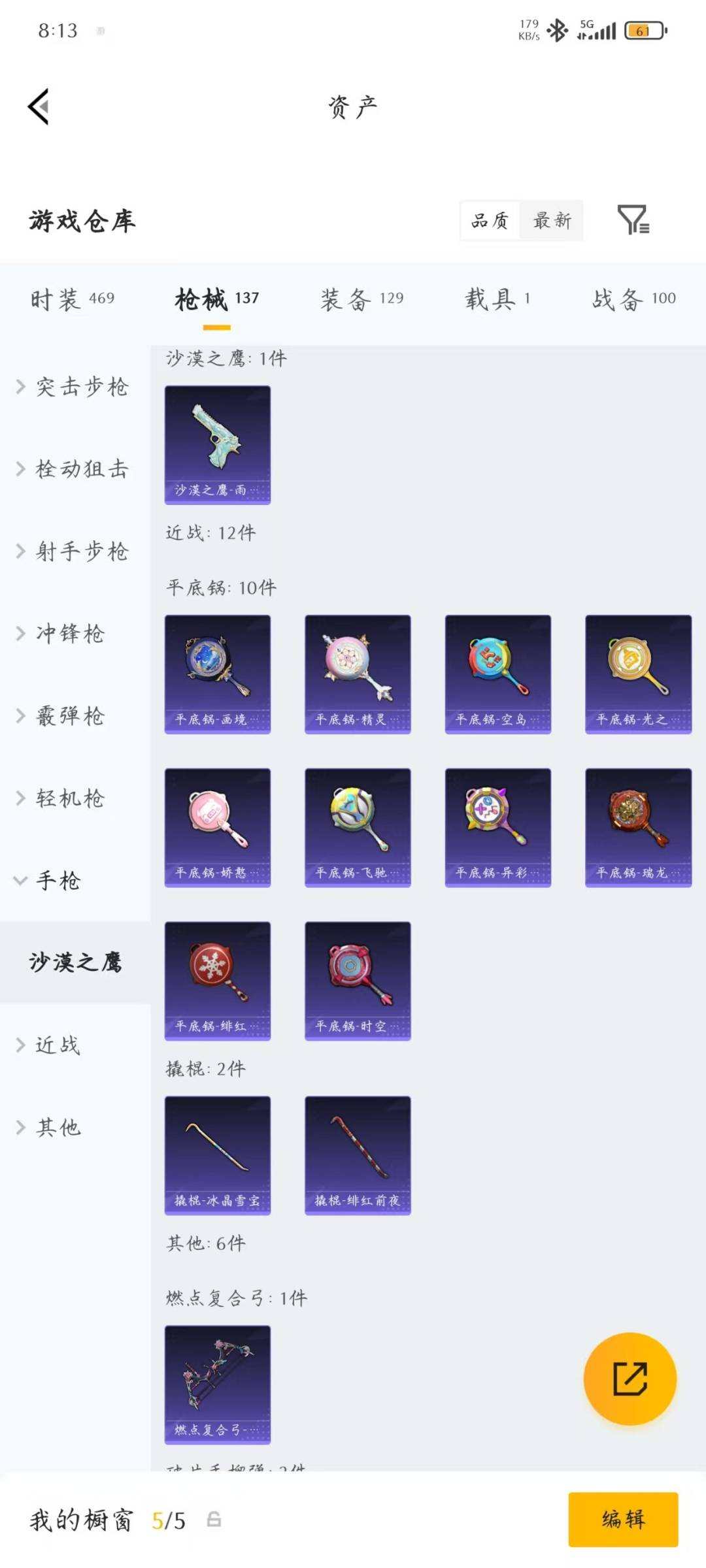This screenshot has height=1568, width=706.
Task: Select 沙漠之鹰 in the sidebar
Action: 75,962
